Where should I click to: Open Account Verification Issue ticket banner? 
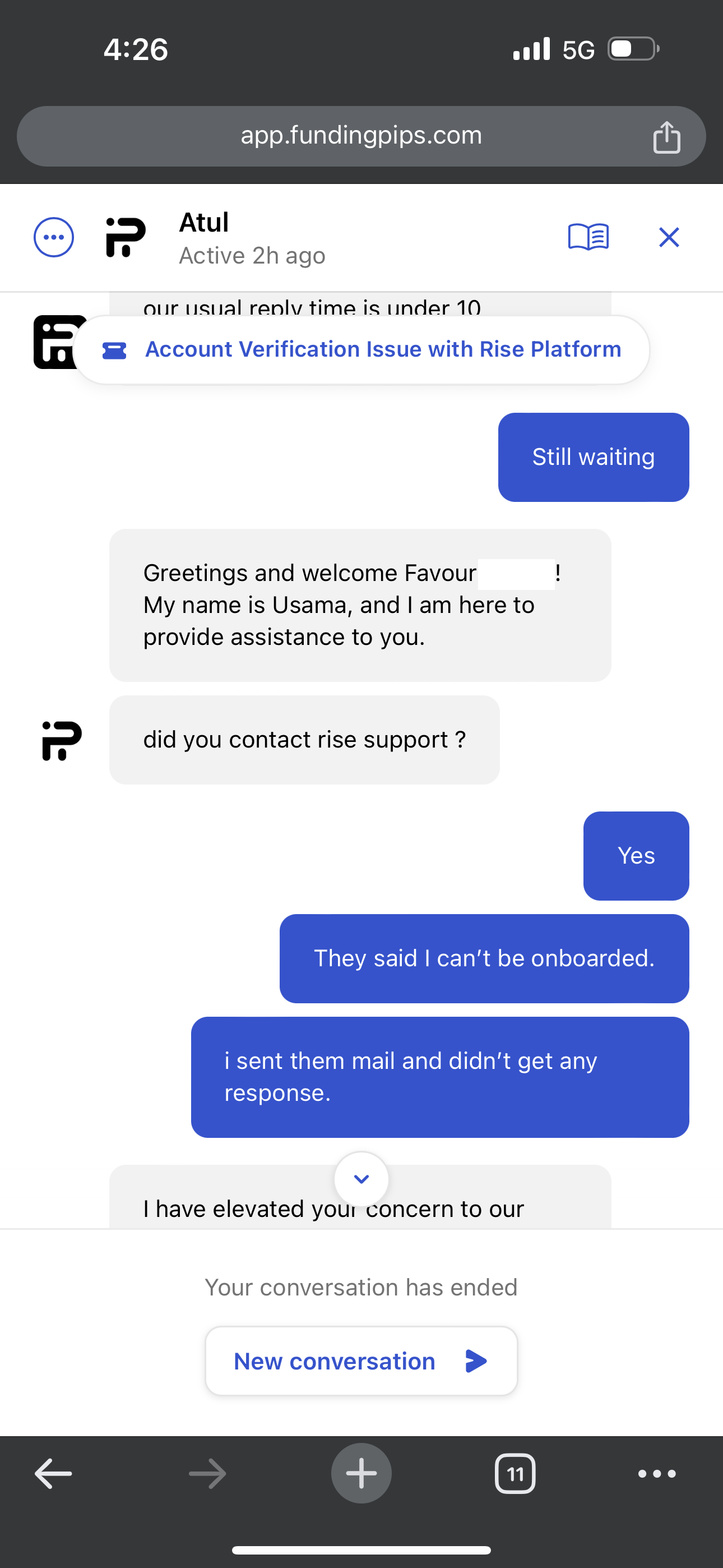coord(361,349)
